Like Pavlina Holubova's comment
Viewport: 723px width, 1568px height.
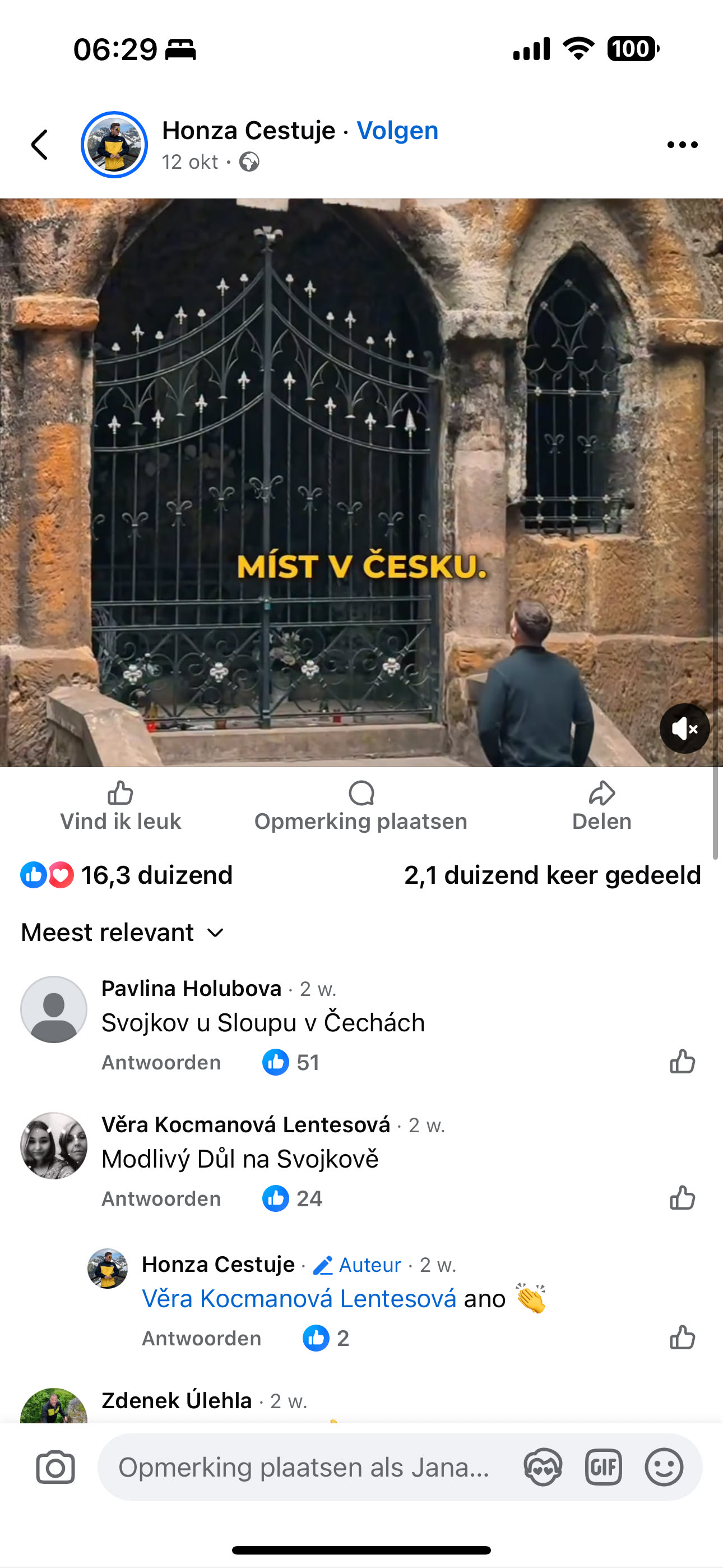[x=682, y=1062]
